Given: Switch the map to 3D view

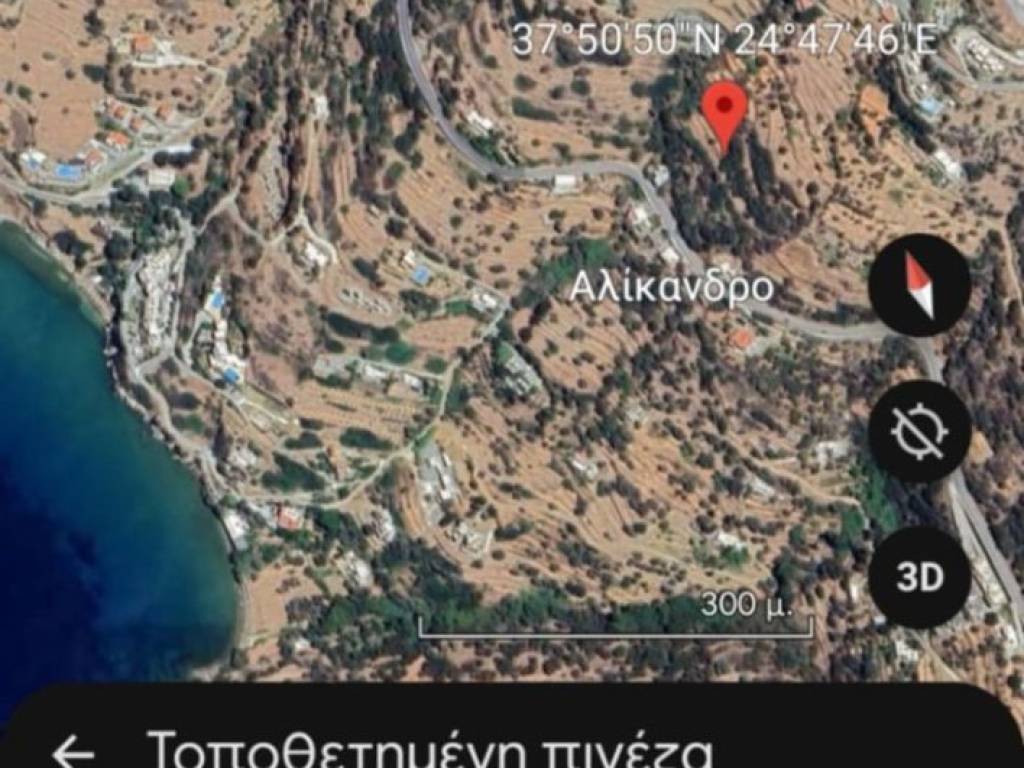Looking at the screenshot, I should 919,578.
